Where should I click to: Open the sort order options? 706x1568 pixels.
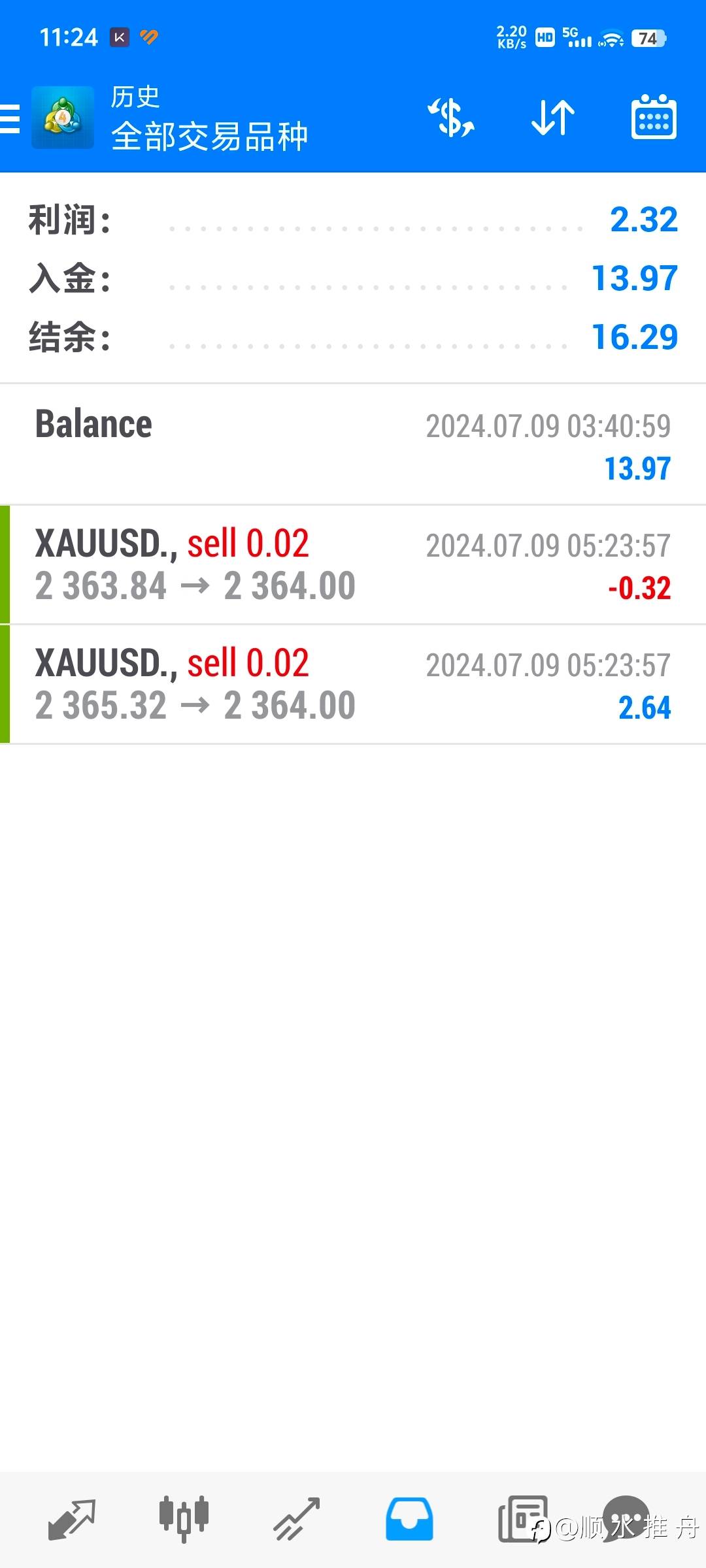552,118
